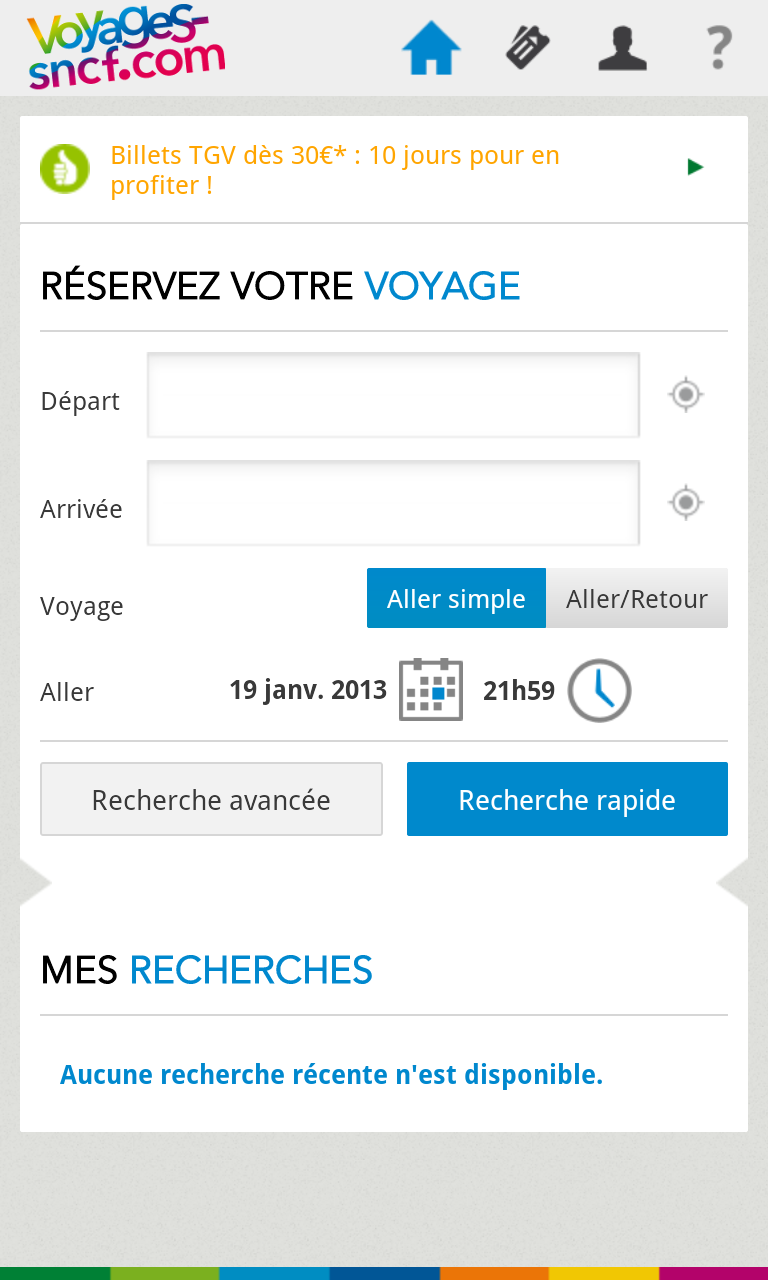Open the account profile icon
Screen dimensions: 768x1280
pos(623,47)
